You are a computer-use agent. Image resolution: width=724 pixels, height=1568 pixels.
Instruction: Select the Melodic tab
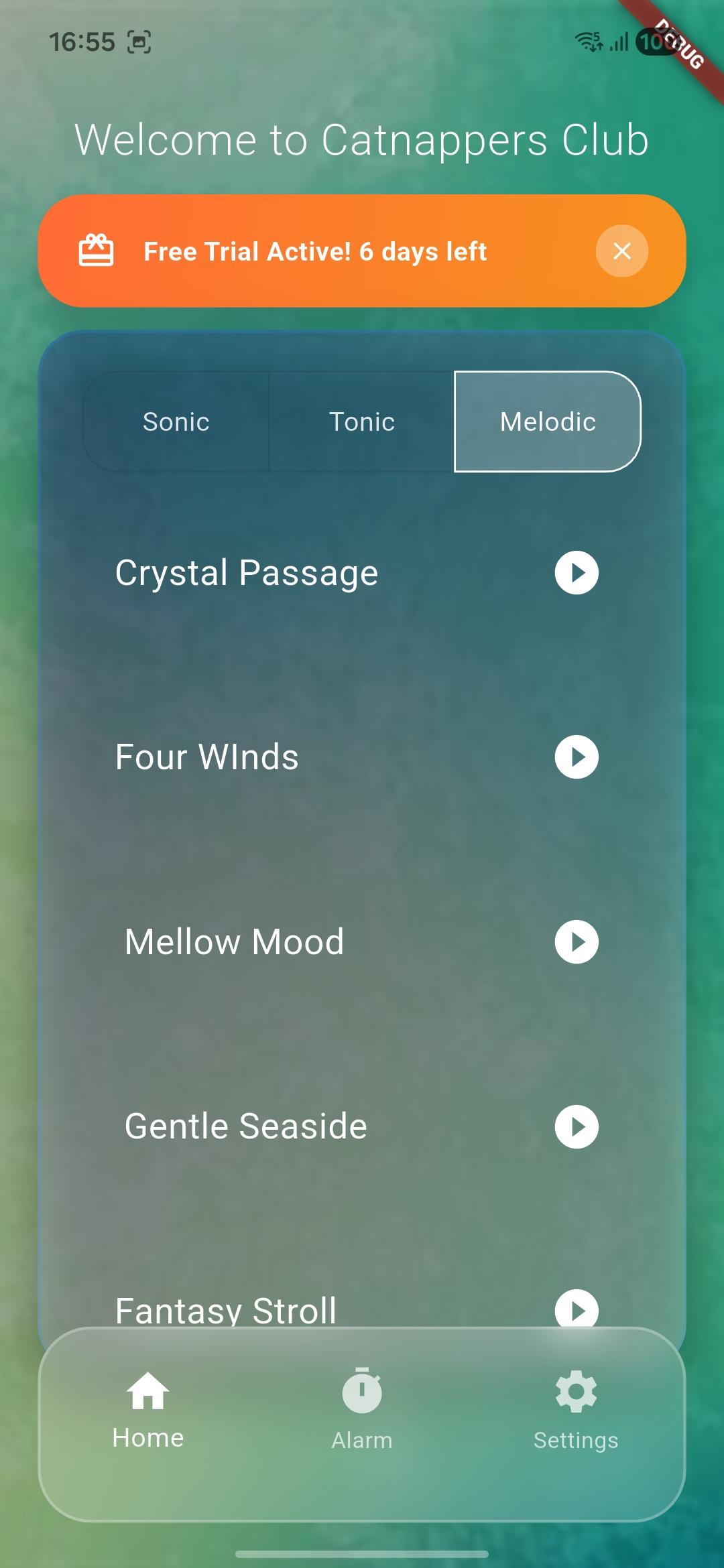pos(547,421)
